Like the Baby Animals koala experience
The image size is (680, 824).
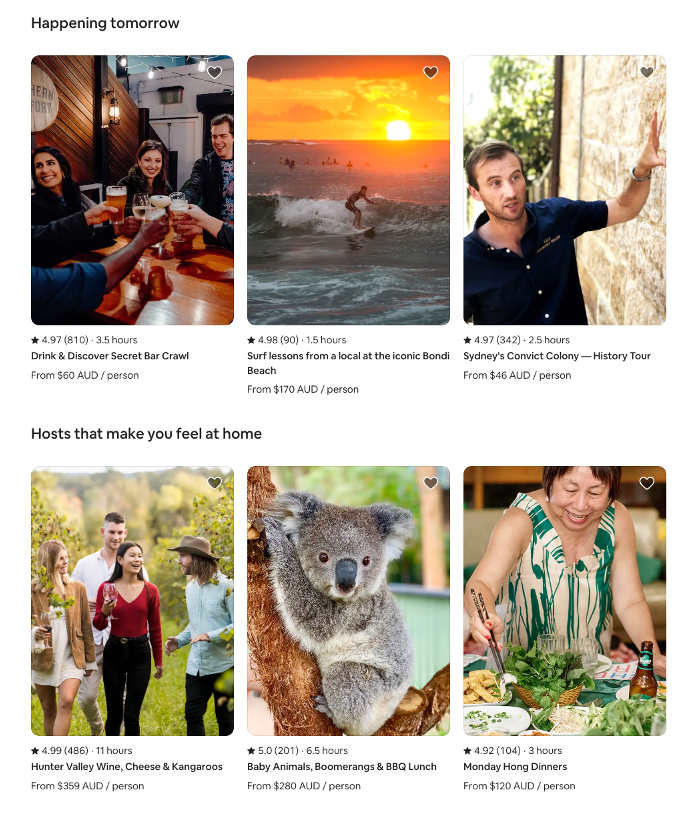[x=430, y=484]
